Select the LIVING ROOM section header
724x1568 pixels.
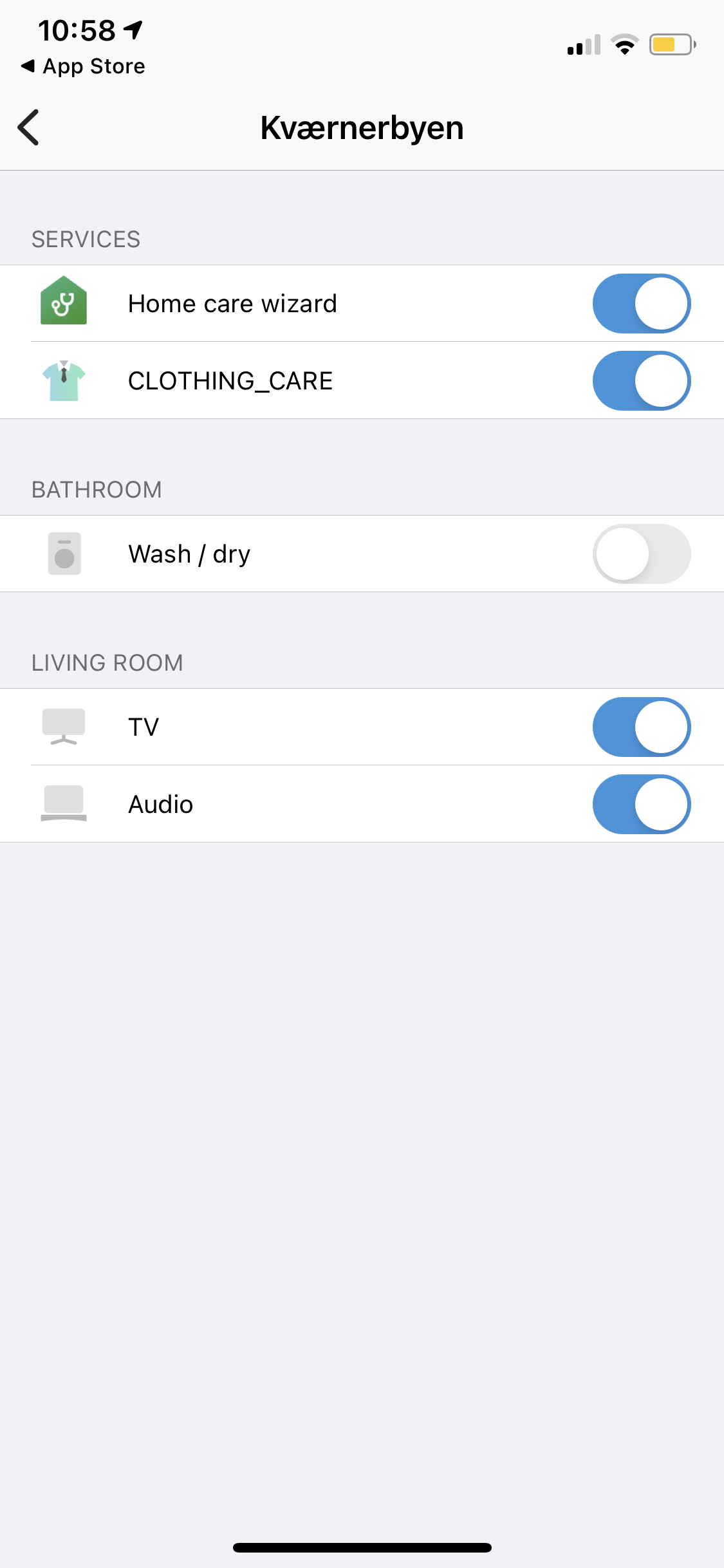pyautogui.click(x=107, y=662)
